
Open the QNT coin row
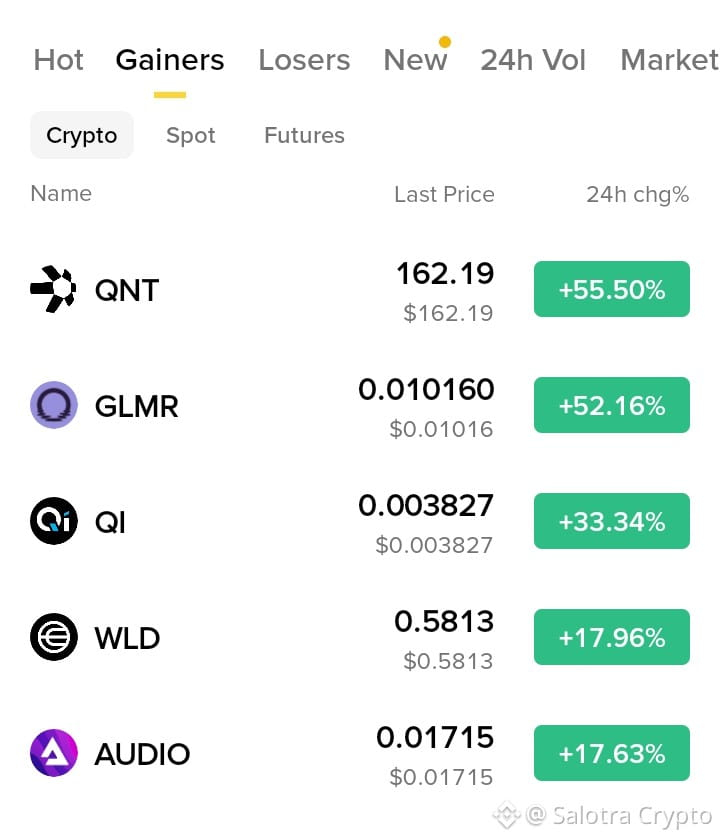point(360,289)
